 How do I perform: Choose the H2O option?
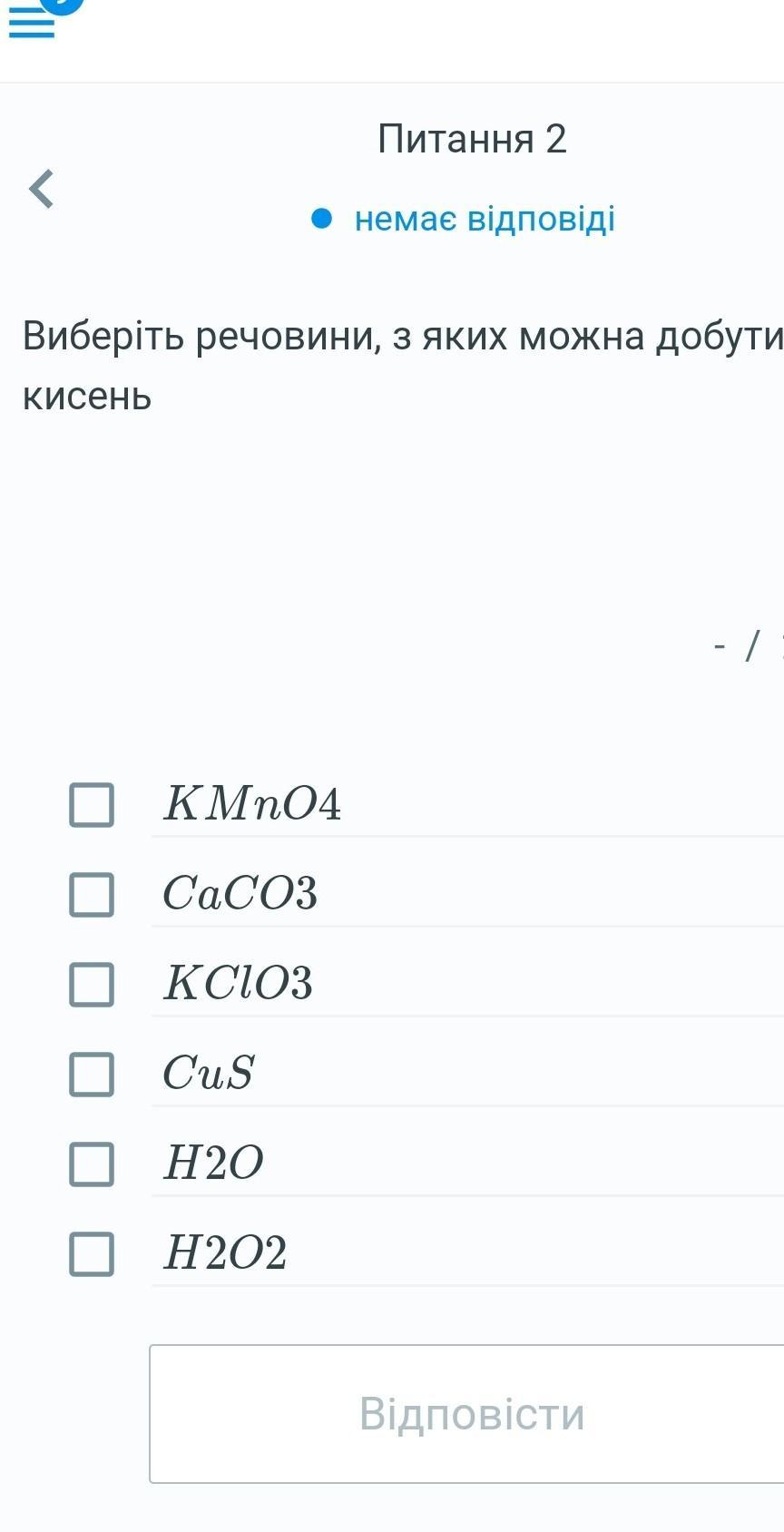[x=92, y=1164]
